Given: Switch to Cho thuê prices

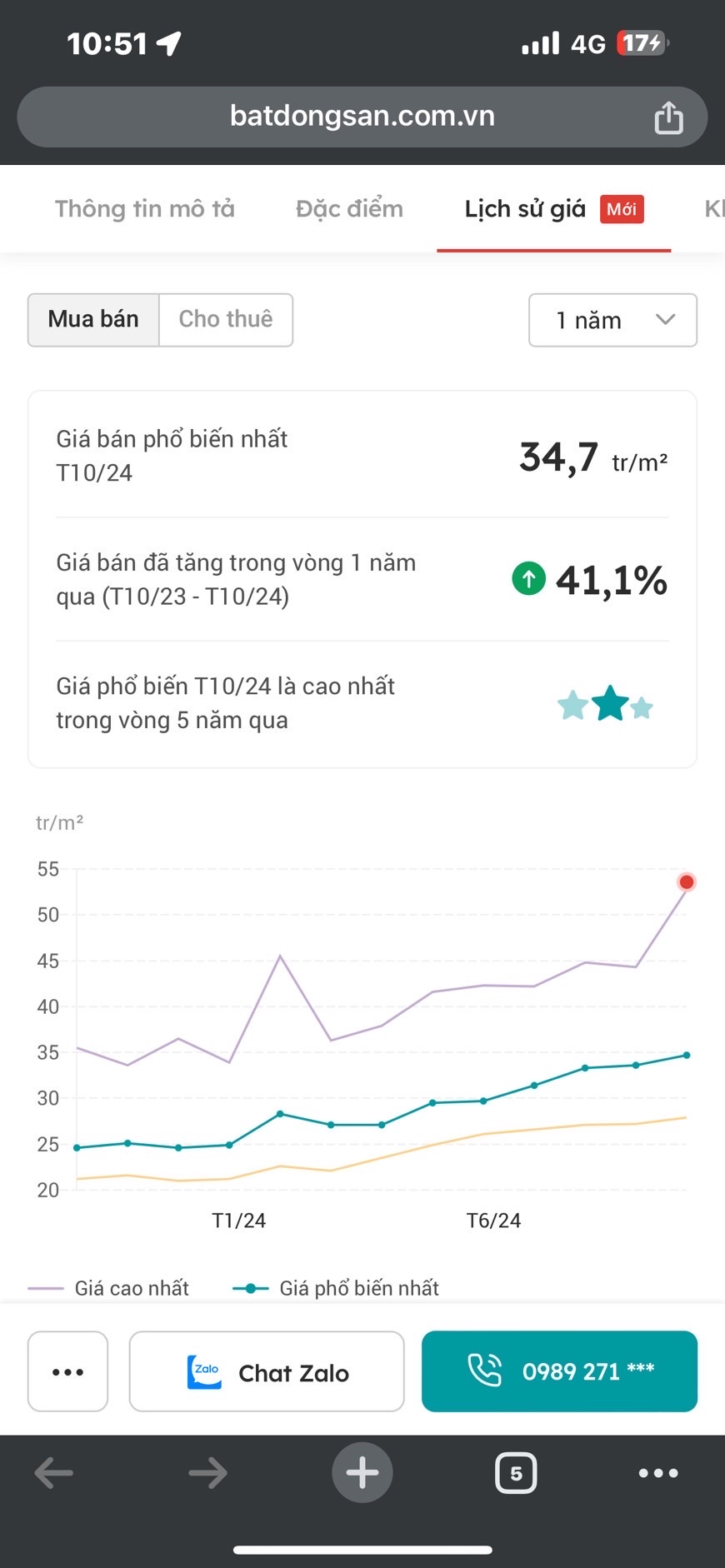Looking at the screenshot, I should click(x=226, y=319).
